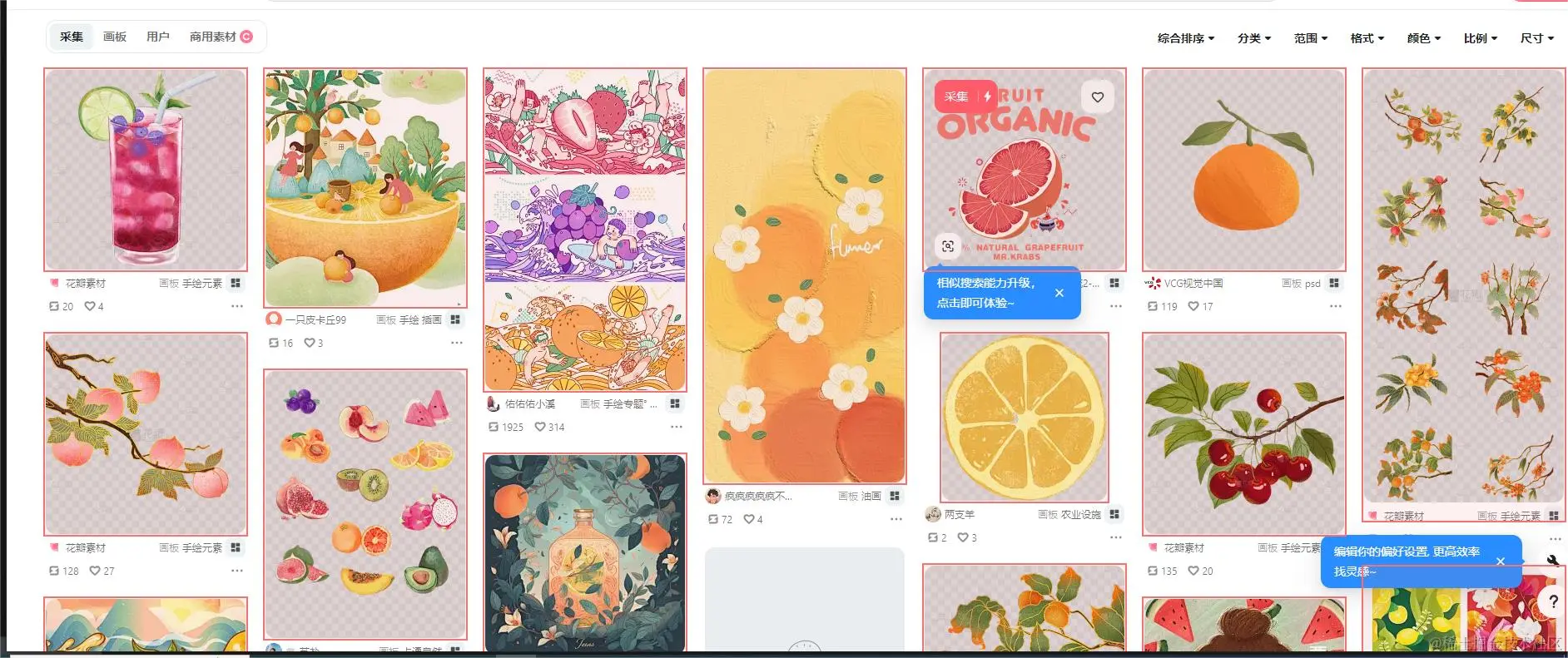This screenshot has height=658, width=1568.
Task: Expand the 综合排序 sort dropdown
Action: 1185,38
